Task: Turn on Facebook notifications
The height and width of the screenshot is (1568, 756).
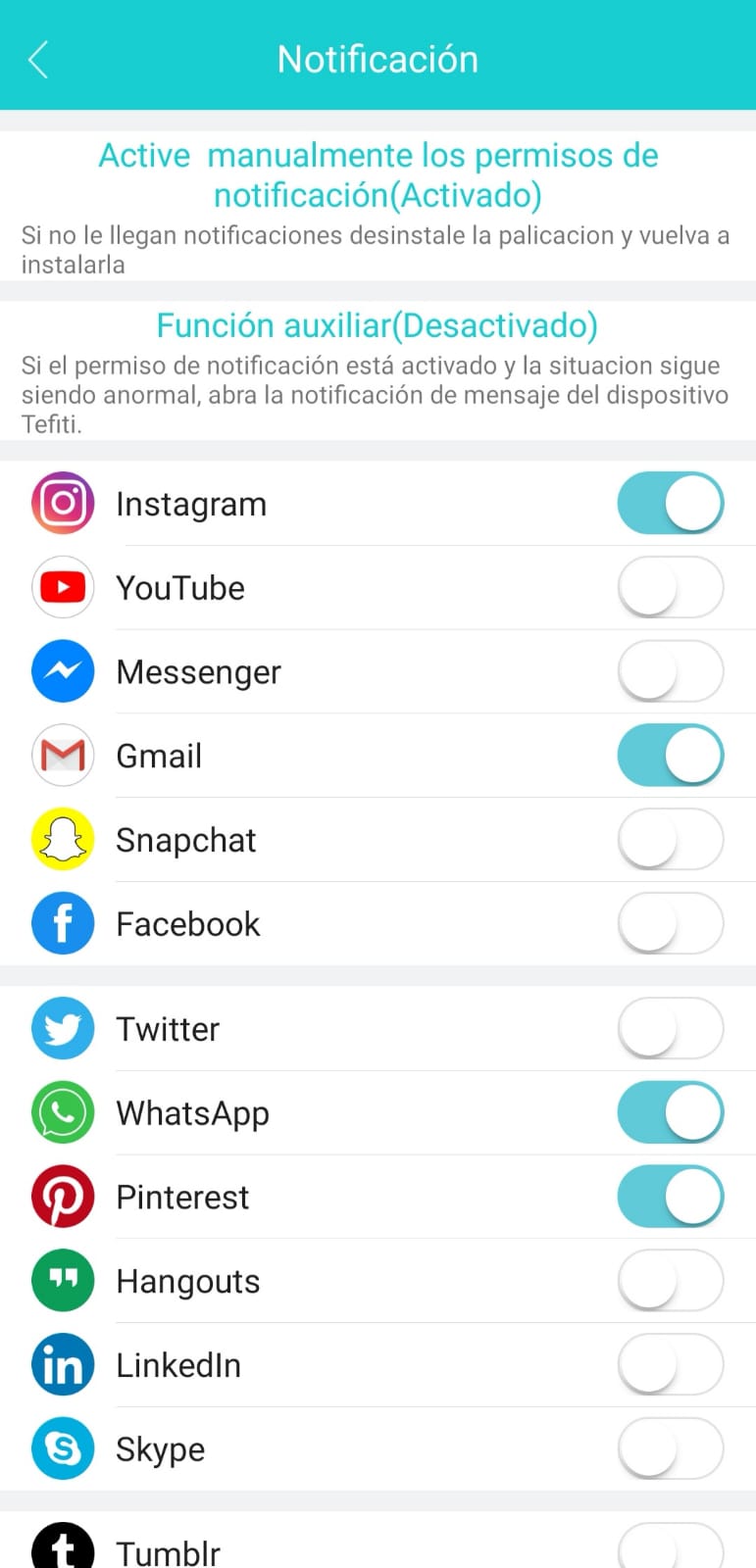Action: [x=671, y=924]
